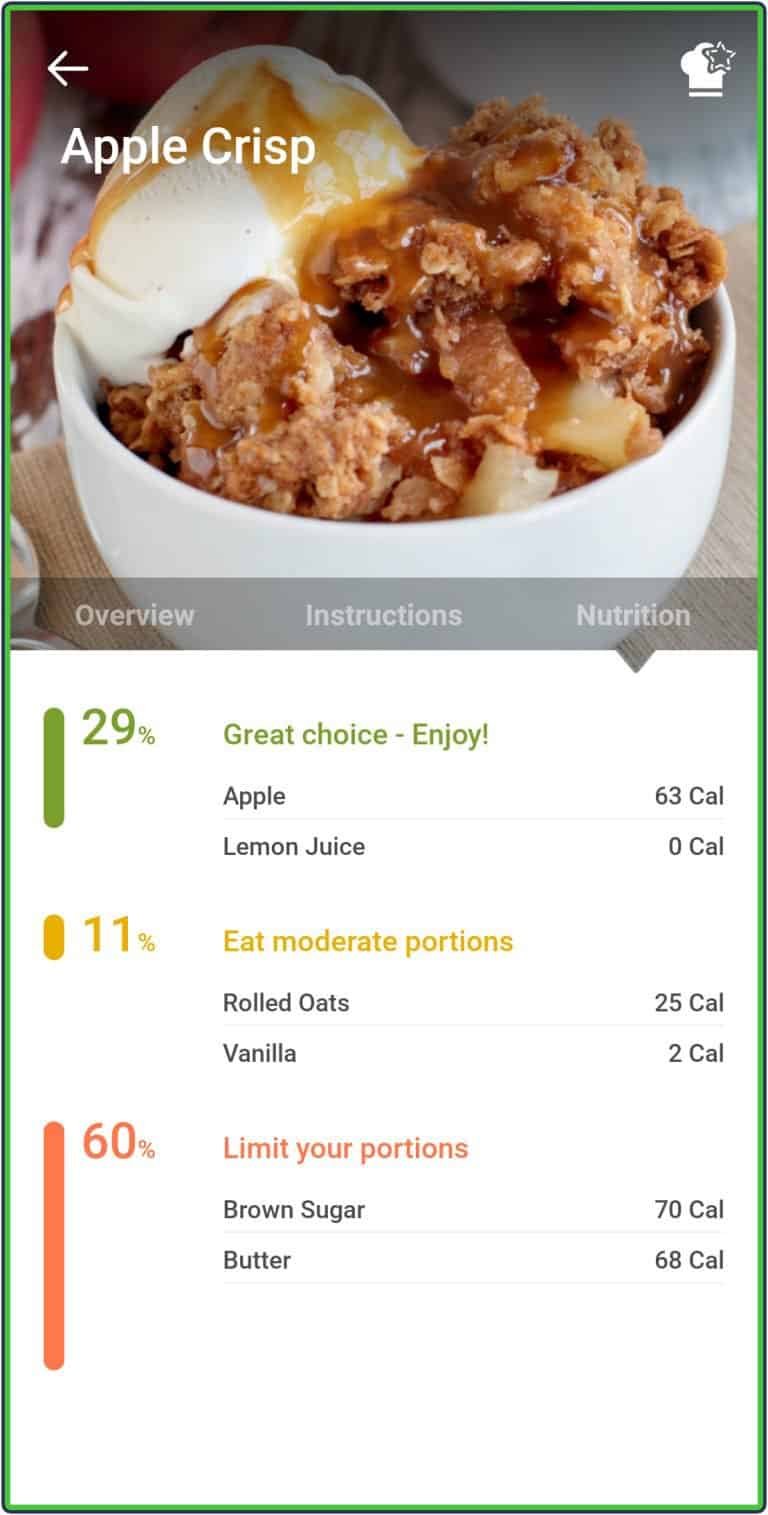The image size is (768, 1515).
Task: Select the Apple ingredient row
Action: 470,796
